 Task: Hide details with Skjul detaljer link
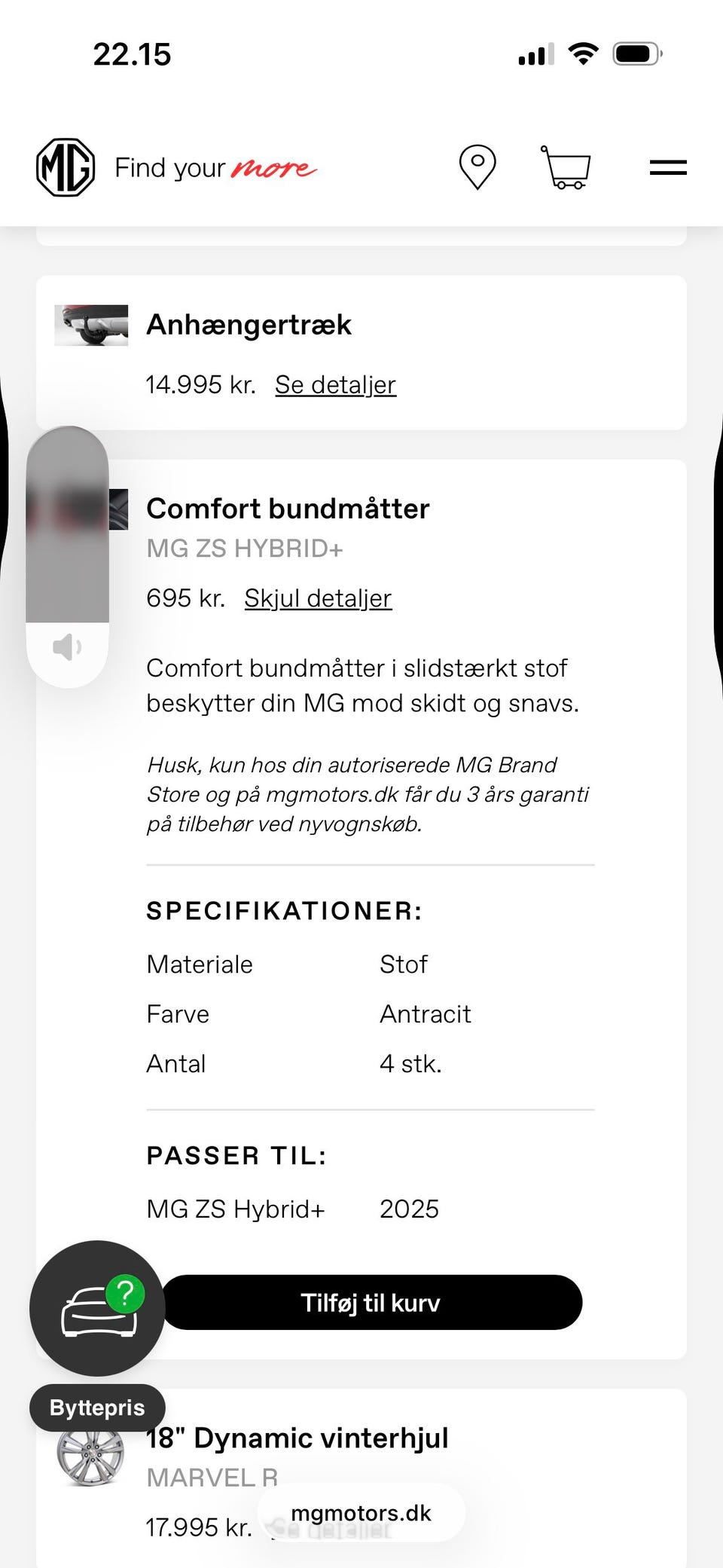coord(318,598)
